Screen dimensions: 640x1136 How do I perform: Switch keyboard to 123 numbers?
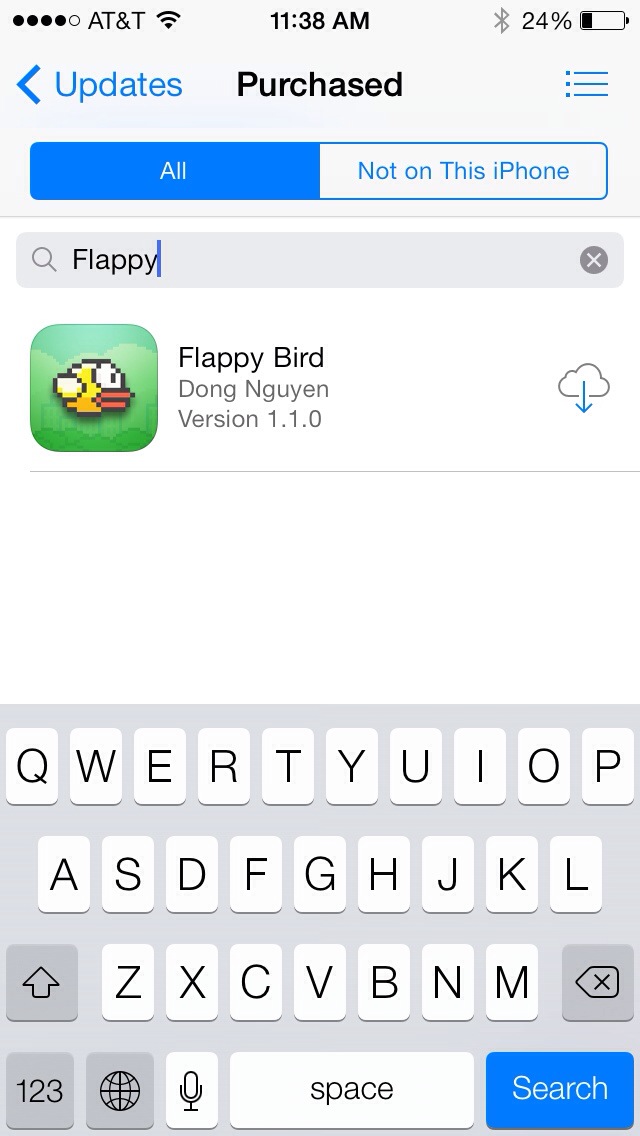pyautogui.click(x=40, y=1090)
